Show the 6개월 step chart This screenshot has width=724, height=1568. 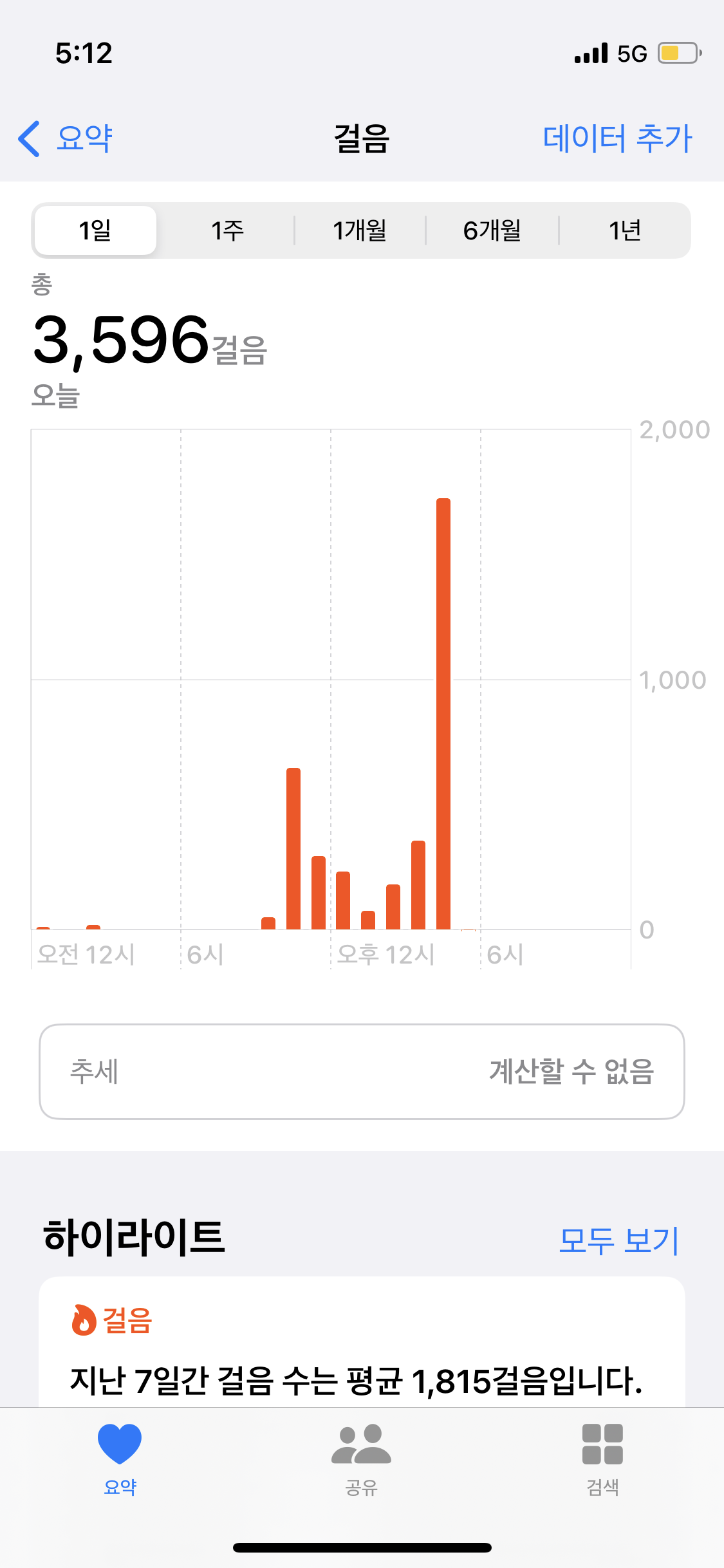(x=492, y=230)
